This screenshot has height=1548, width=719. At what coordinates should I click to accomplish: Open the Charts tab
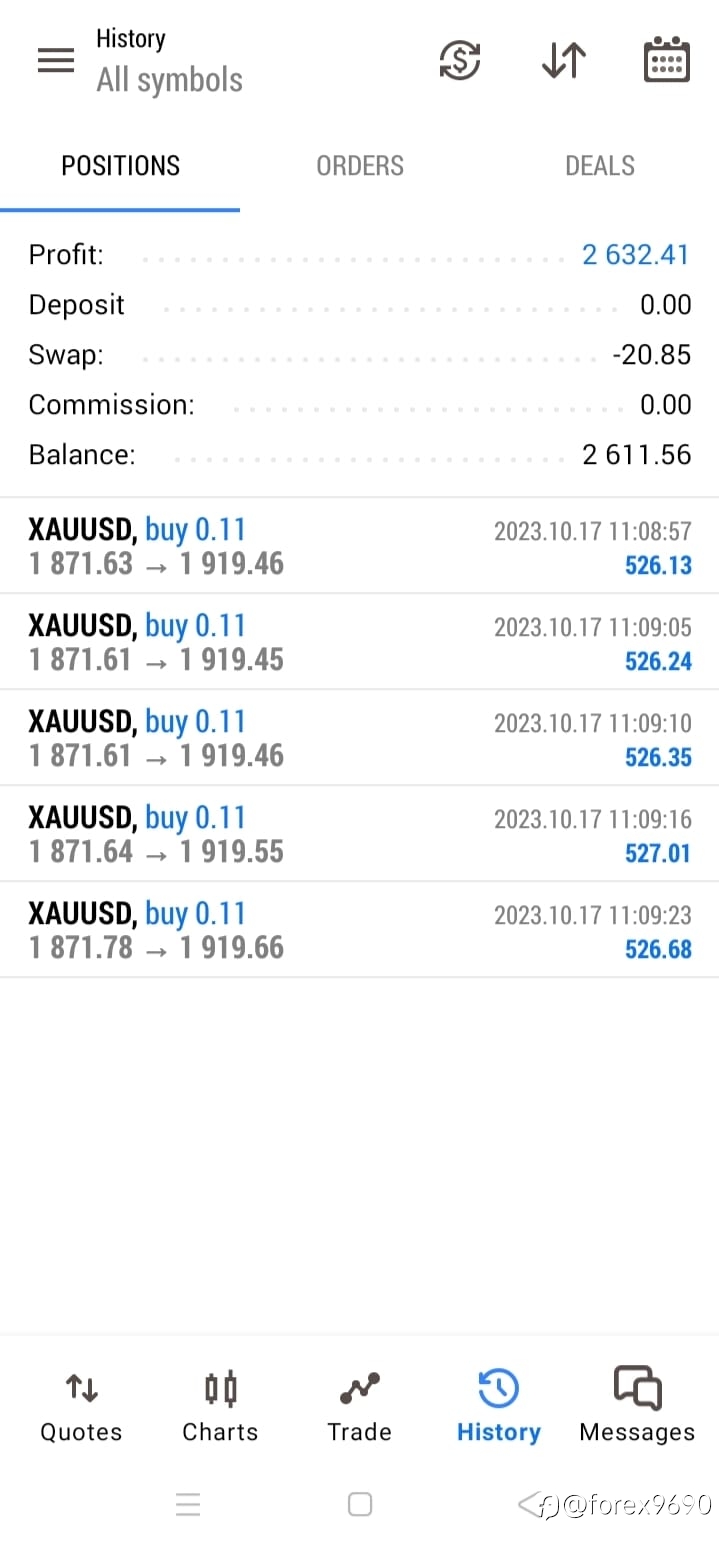tap(220, 1406)
